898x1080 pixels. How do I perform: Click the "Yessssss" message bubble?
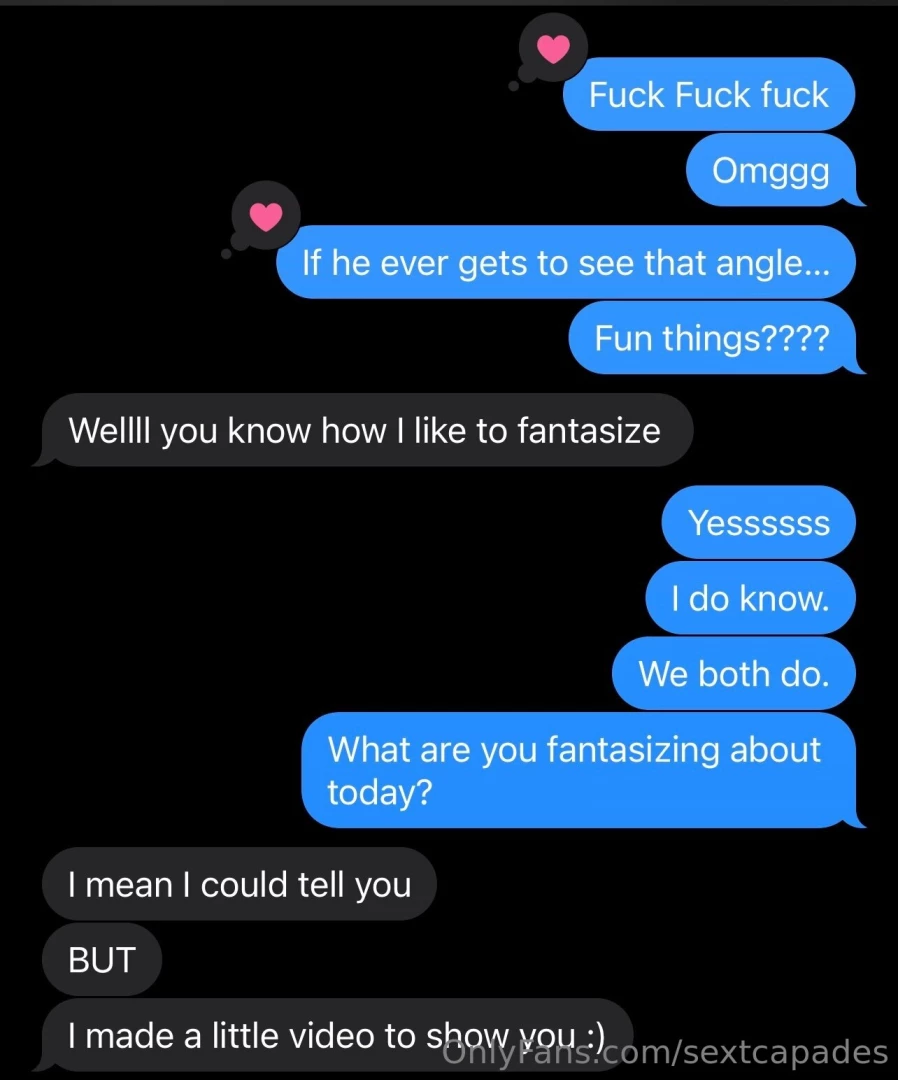(x=758, y=521)
